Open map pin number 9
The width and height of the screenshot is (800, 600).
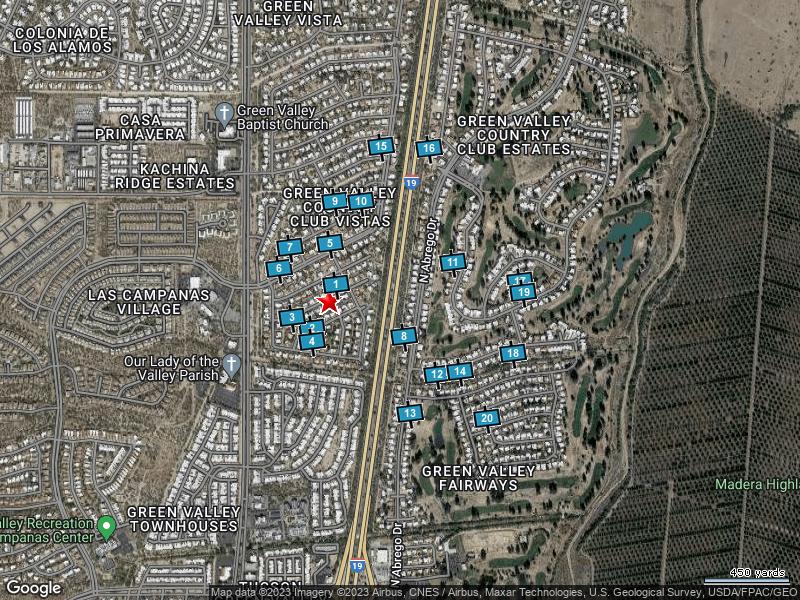coord(334,201)
